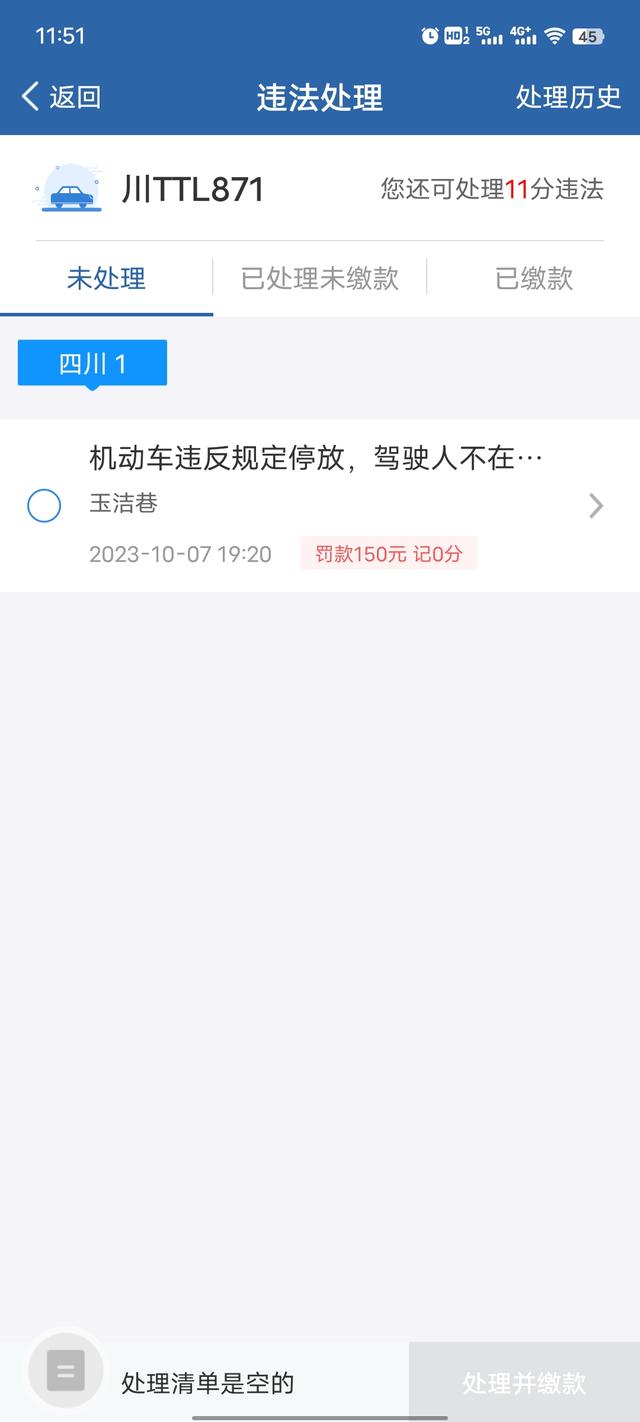The height and width of the screenshot is (1422, 640).
Task: Open 处理历史 in the top bar
Action: [x=568, y=97]
